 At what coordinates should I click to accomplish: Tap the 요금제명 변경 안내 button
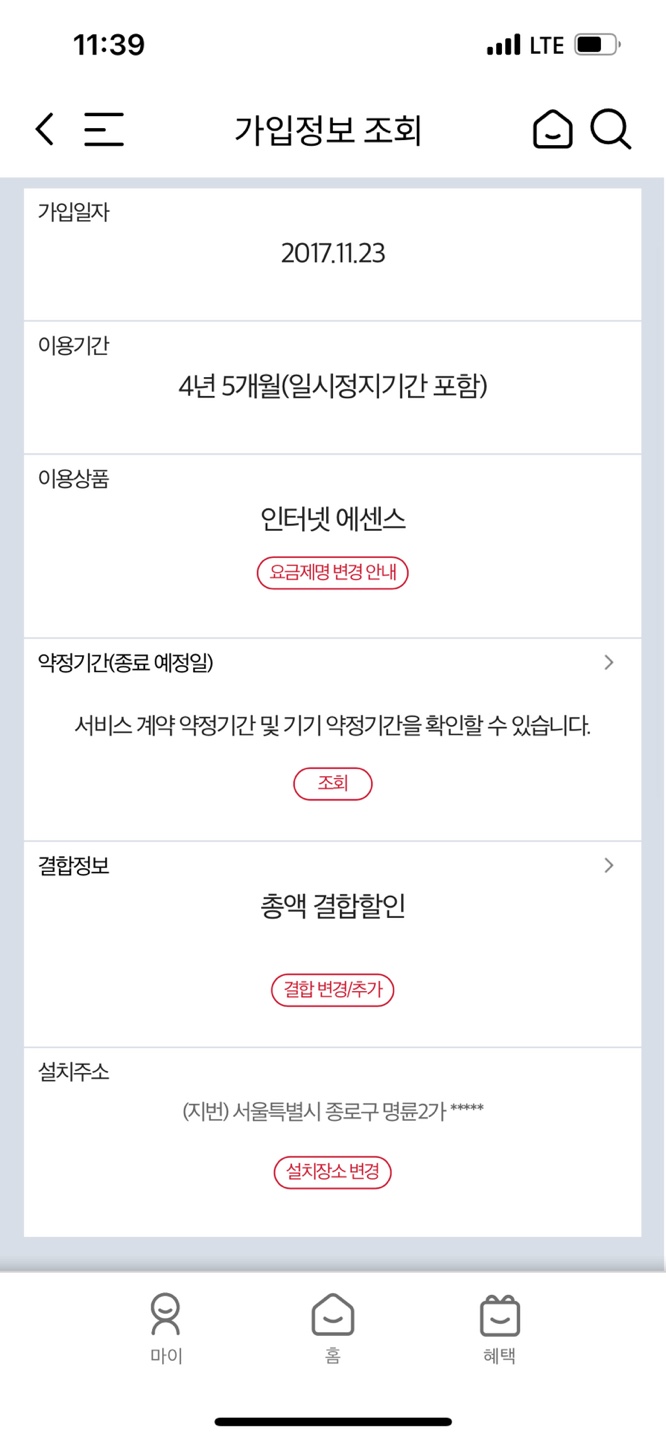pos(333,573)
